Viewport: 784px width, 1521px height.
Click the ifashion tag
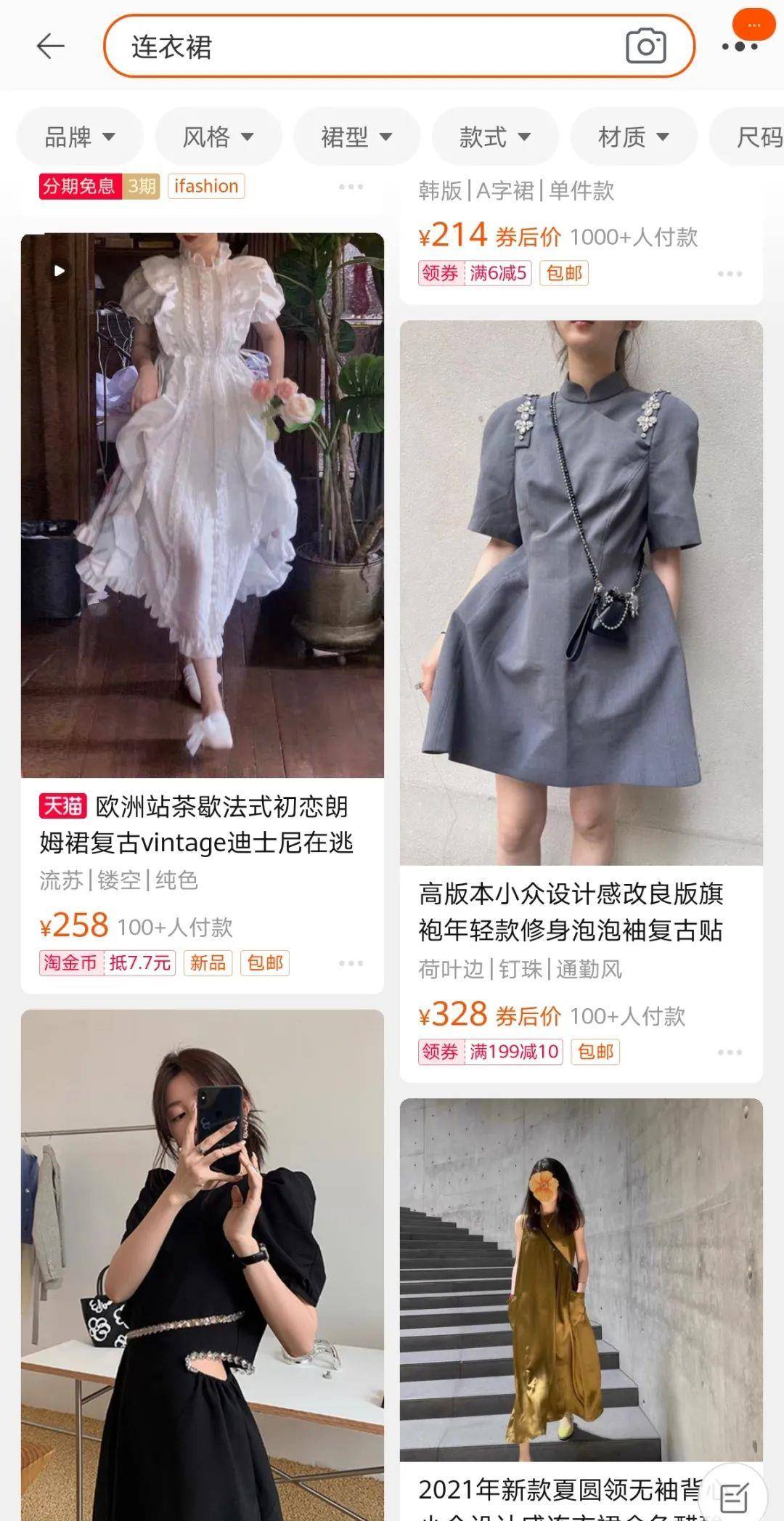[x=205, y=187]
